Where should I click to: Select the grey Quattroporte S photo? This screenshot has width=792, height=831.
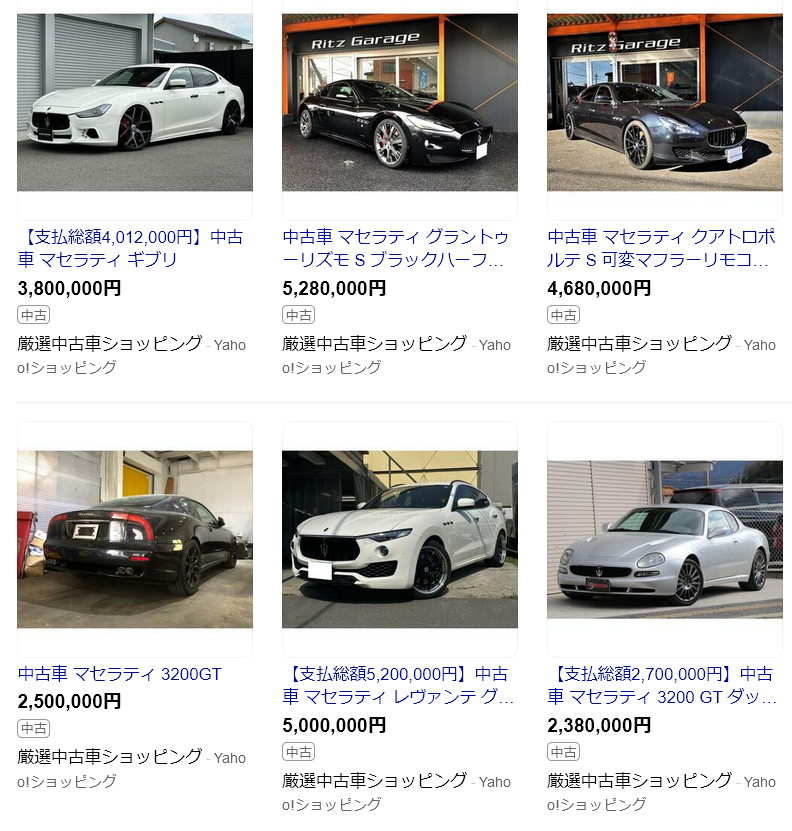tap(665, 103)
